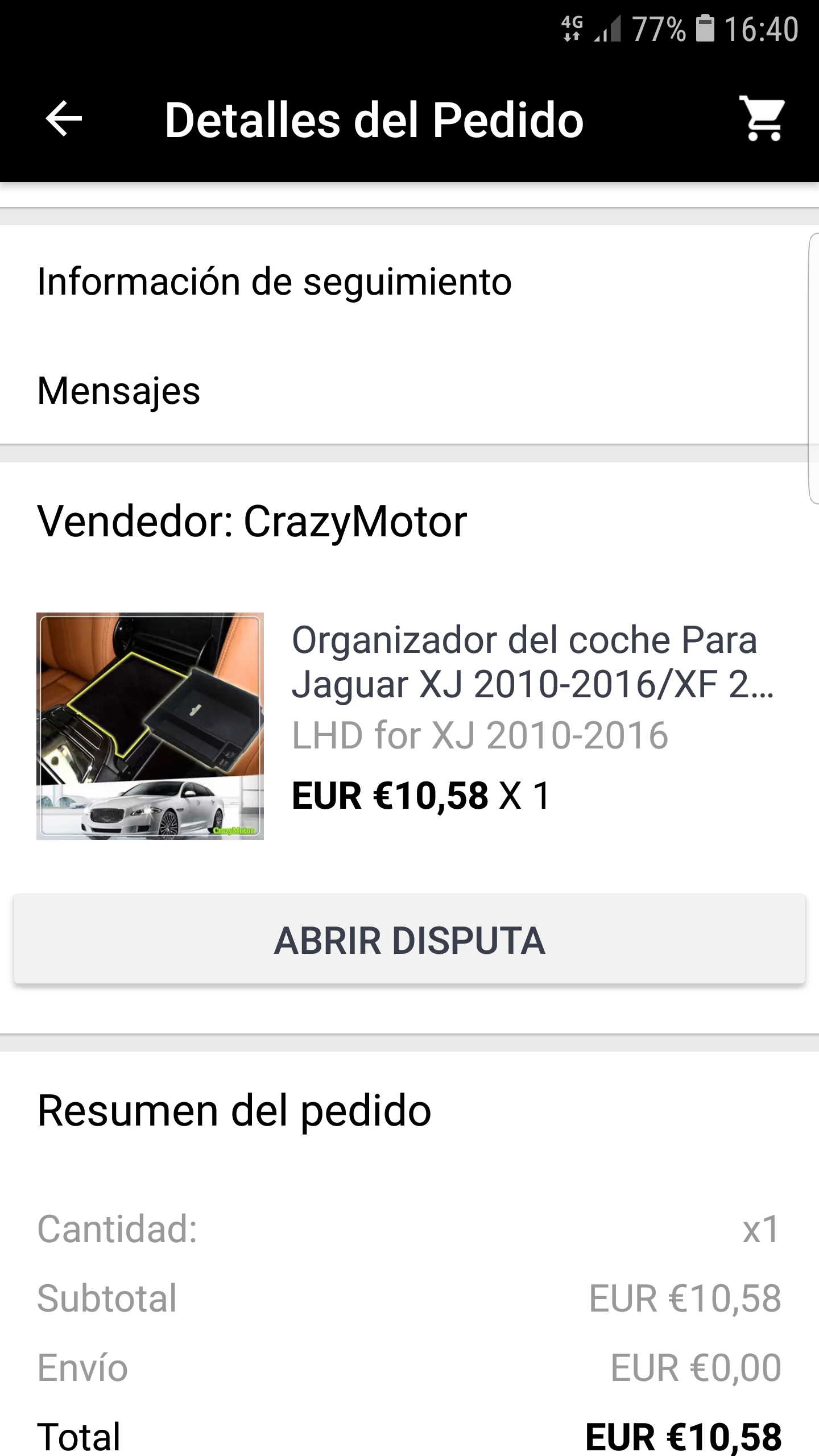Open Información de seguimiento
819x1456 pixels.
[274, 282]
